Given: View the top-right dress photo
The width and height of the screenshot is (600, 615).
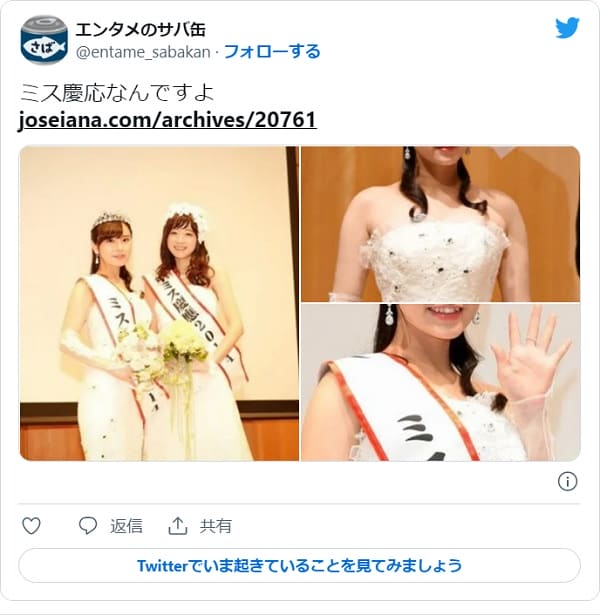Looking at the screenshot, I should [x=440, y=223].
